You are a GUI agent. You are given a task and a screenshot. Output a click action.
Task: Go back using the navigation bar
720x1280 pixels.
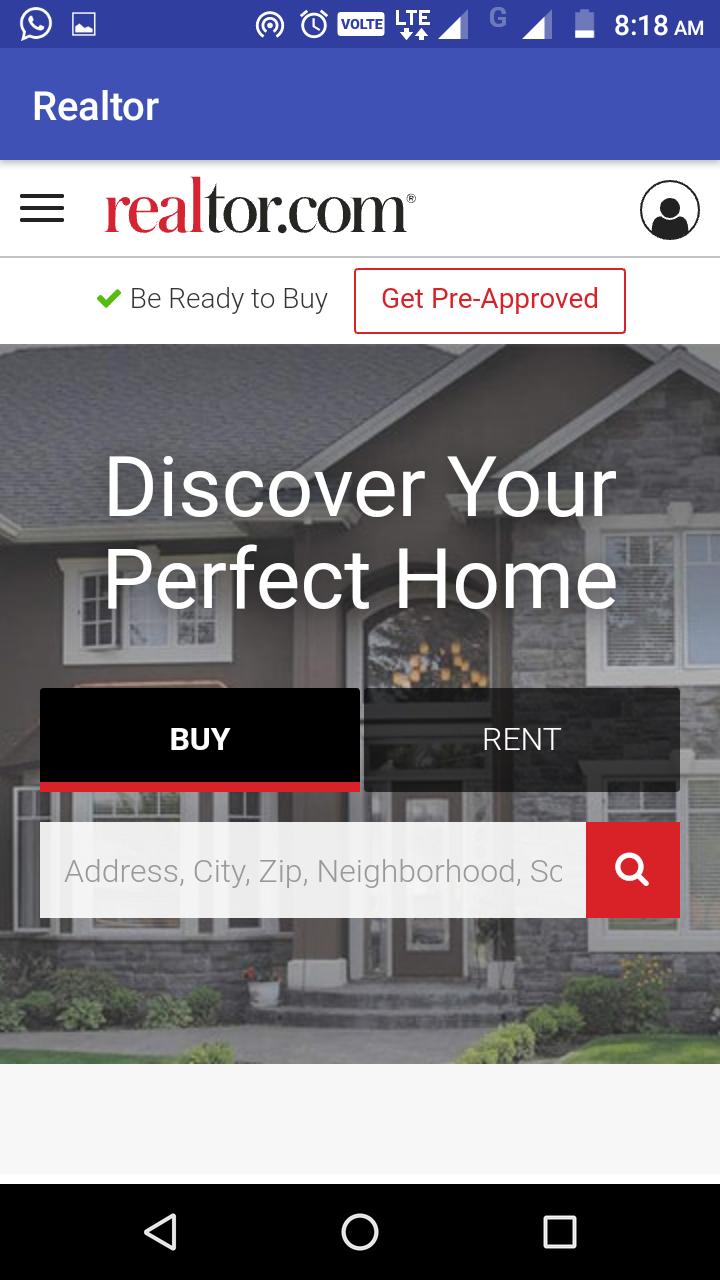(160, 1232)
